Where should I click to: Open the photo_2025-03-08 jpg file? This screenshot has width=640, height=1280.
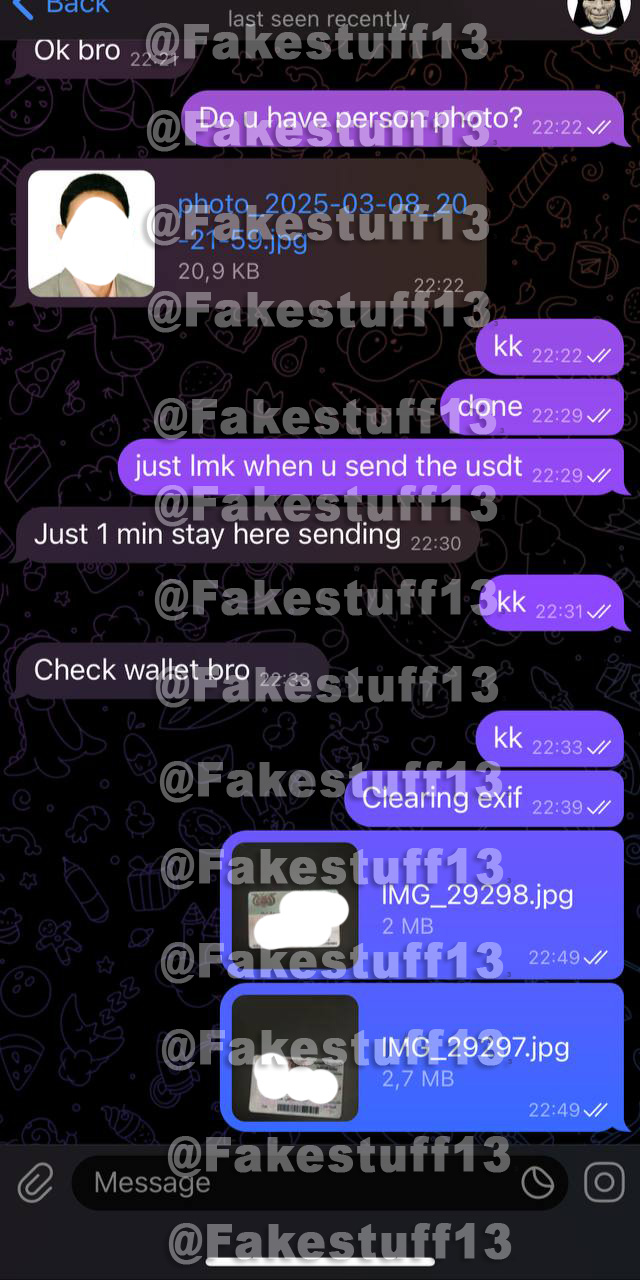[x=92, y=233]
